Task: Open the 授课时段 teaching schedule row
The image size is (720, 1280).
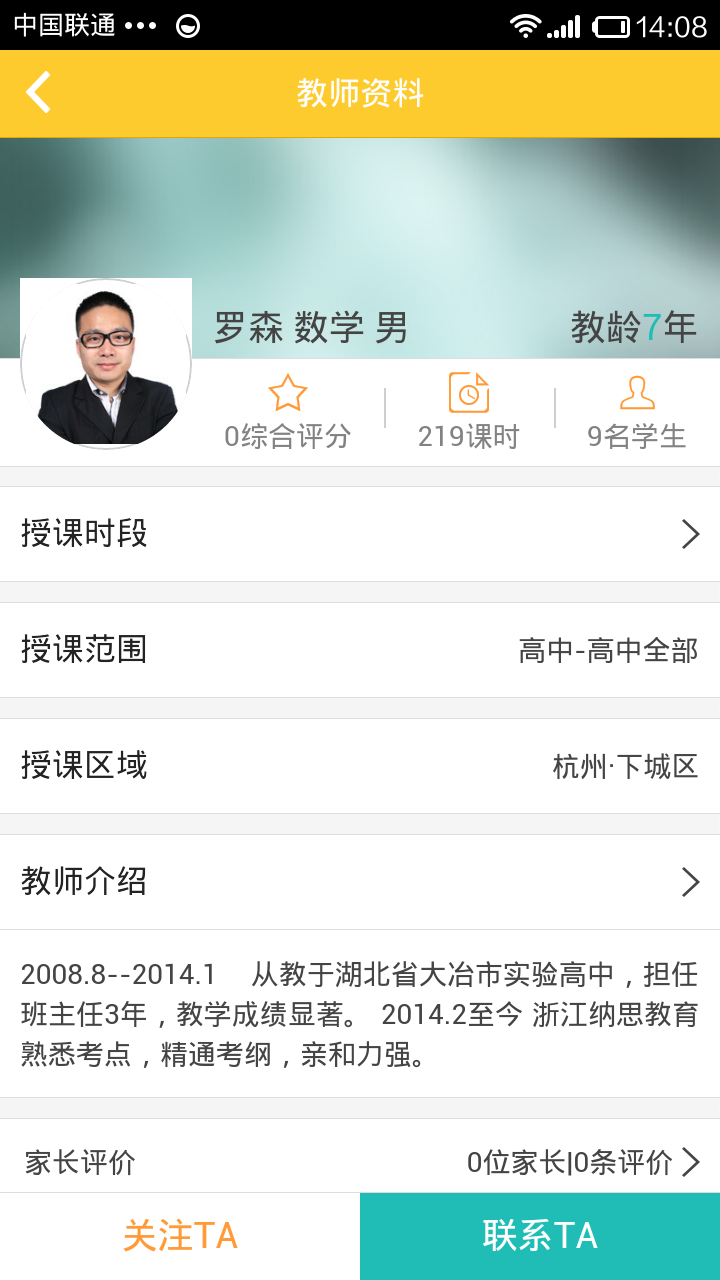Action: point(360,534)
